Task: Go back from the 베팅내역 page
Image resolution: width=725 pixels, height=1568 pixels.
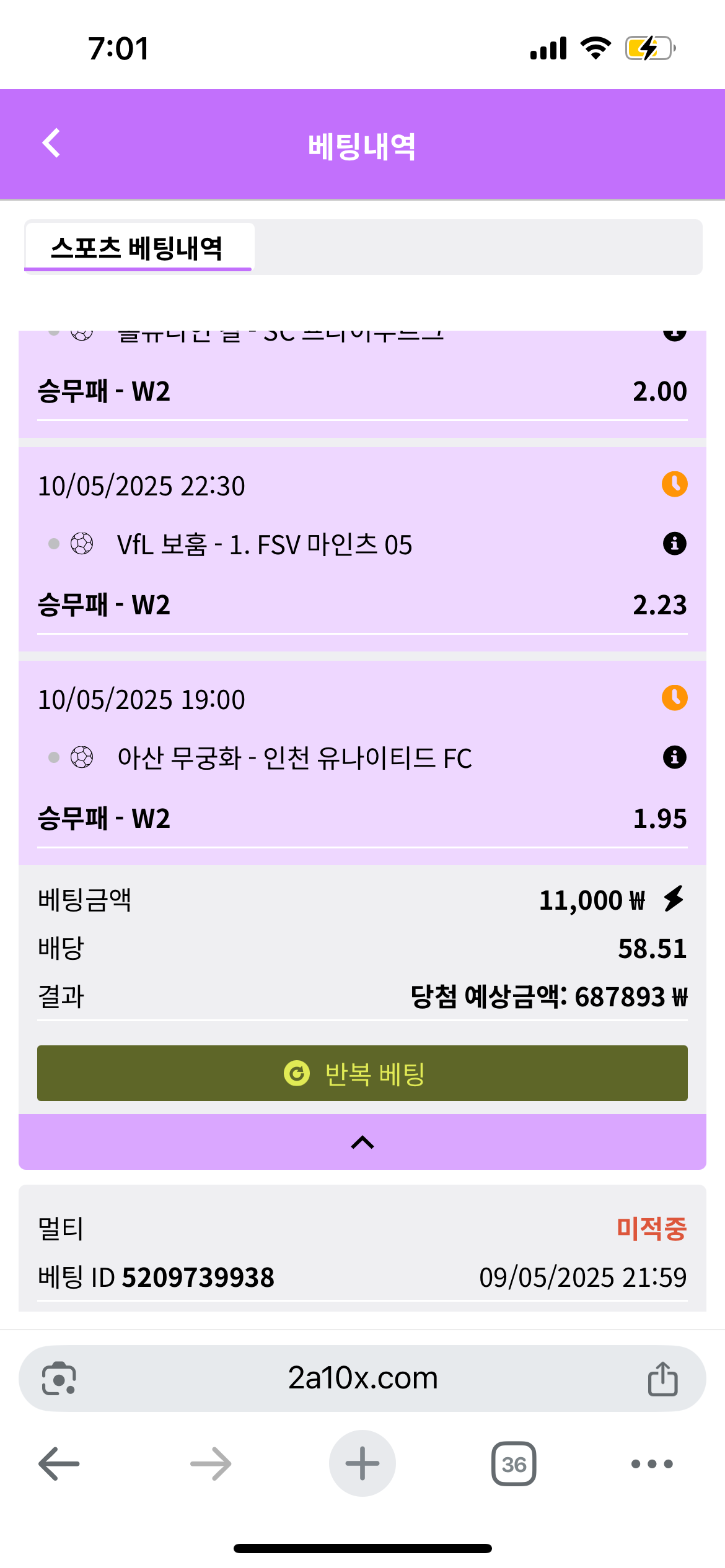Action: 51,143
